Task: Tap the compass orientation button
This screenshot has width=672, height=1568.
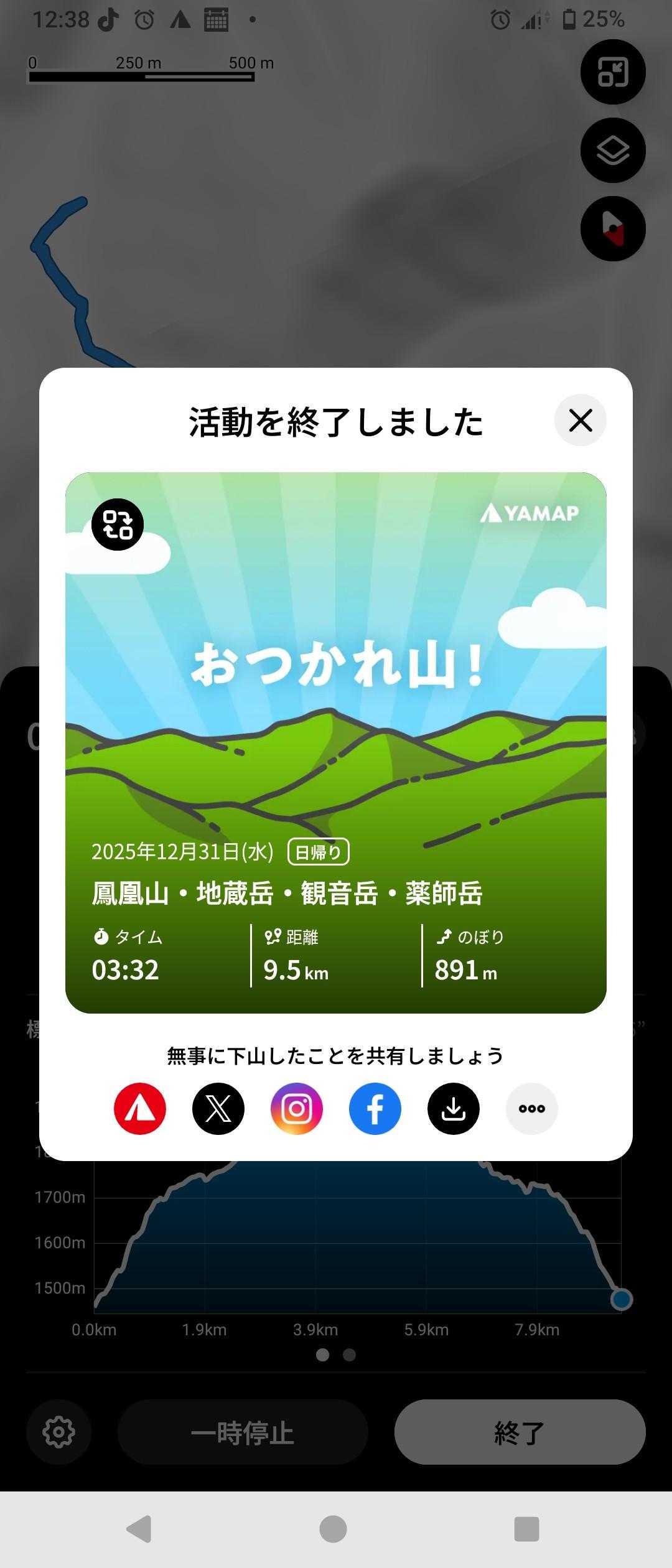Action: click(x=613, y=228)
